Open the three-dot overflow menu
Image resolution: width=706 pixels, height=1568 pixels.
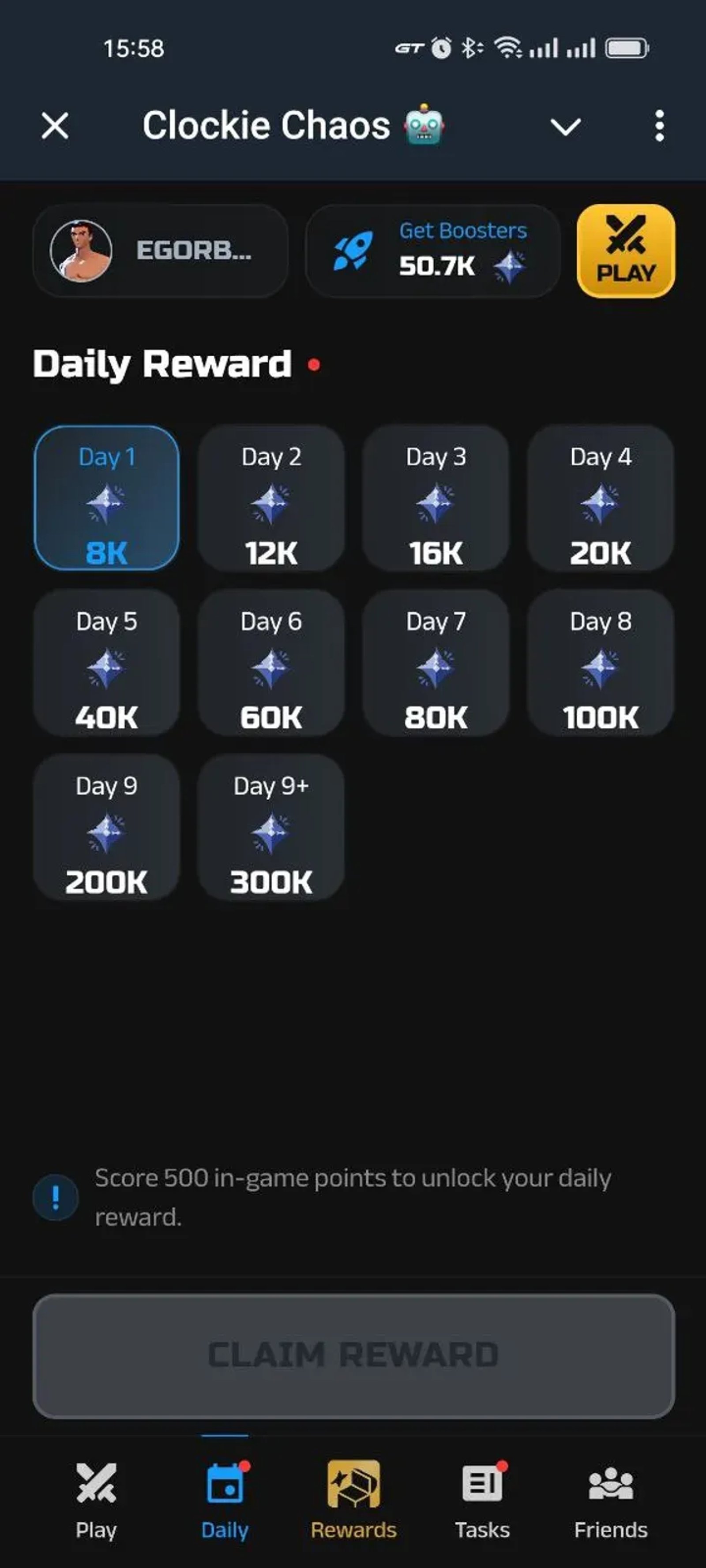tap(659, 126)
